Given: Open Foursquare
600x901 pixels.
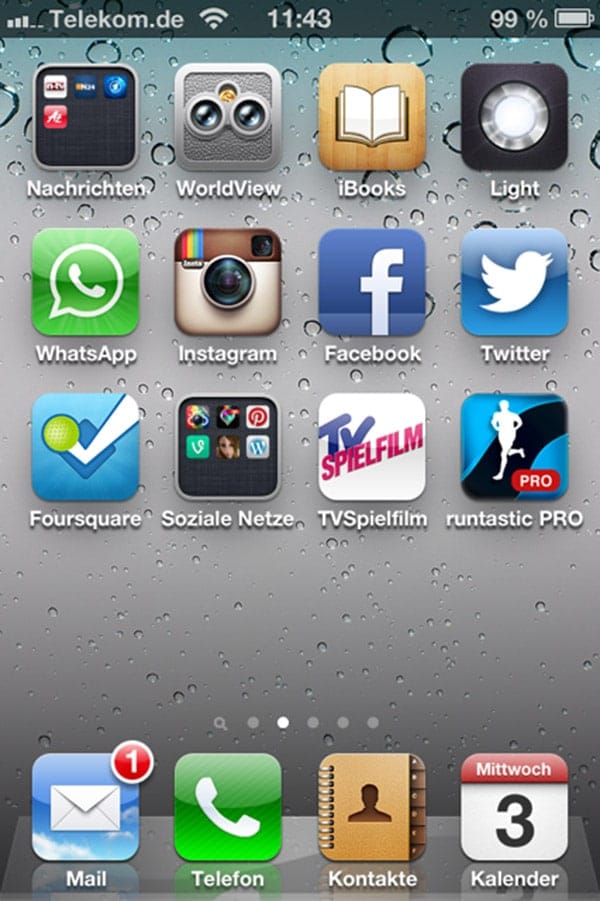Looking at the screenshot, I should pos(85,447).
